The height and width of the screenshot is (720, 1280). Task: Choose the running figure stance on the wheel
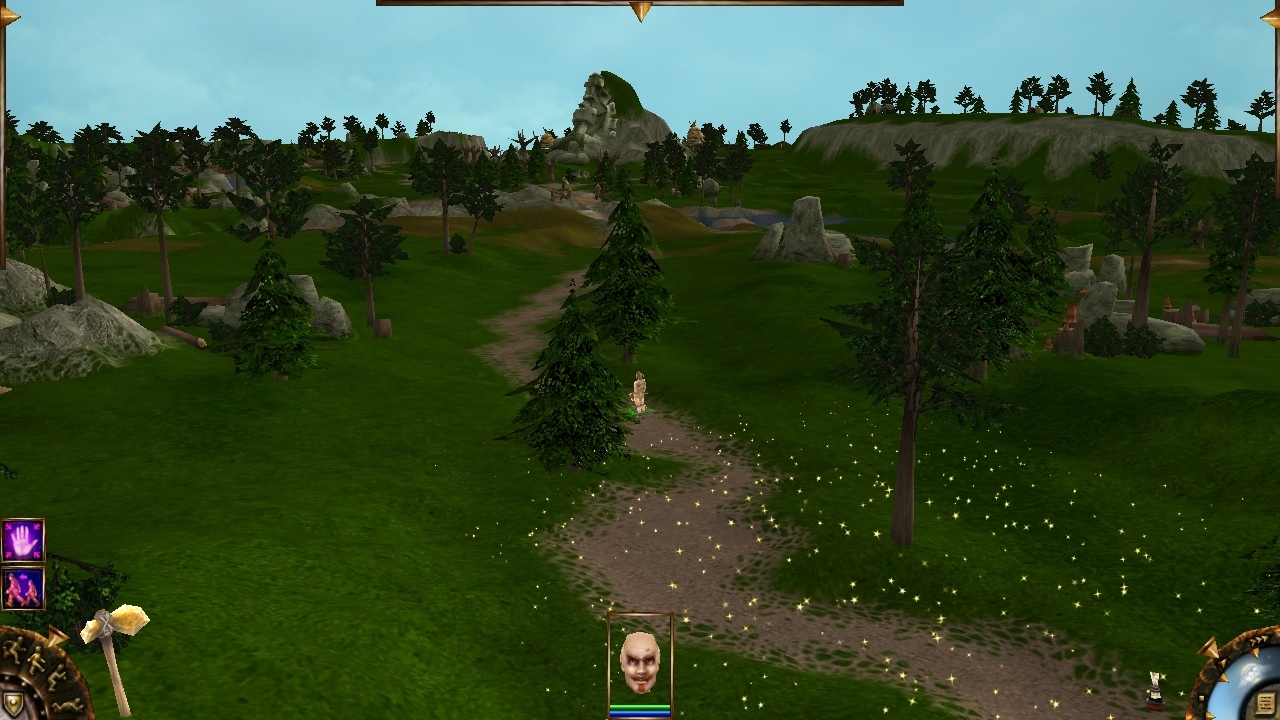13,650
